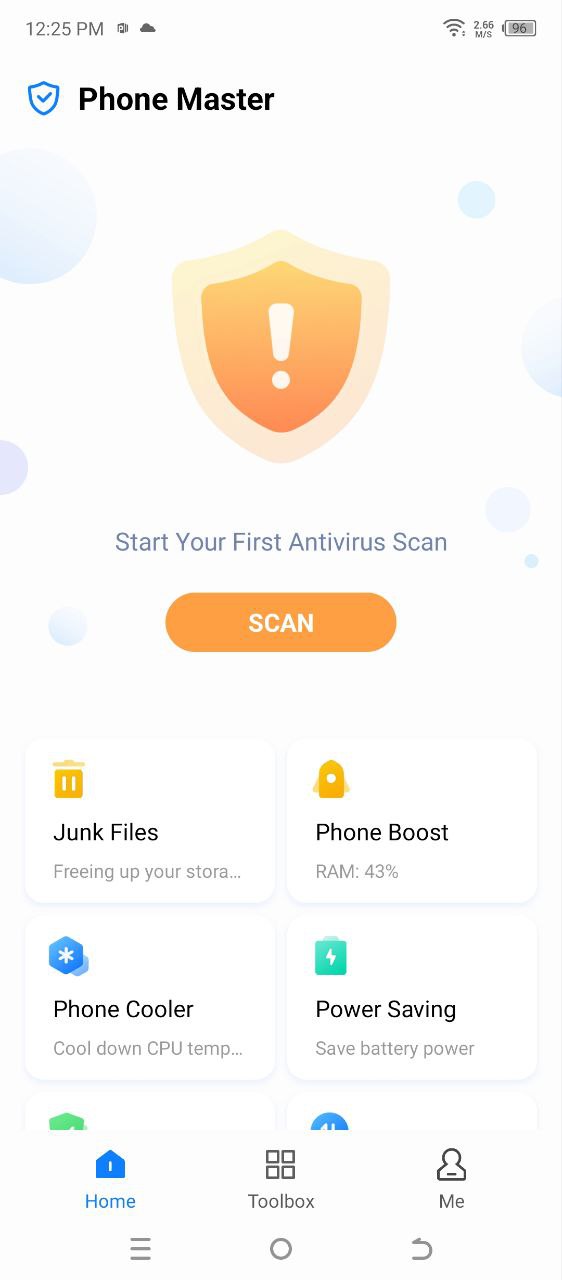Select the Home tab

pyautogui.click(x=110, y=1179)
